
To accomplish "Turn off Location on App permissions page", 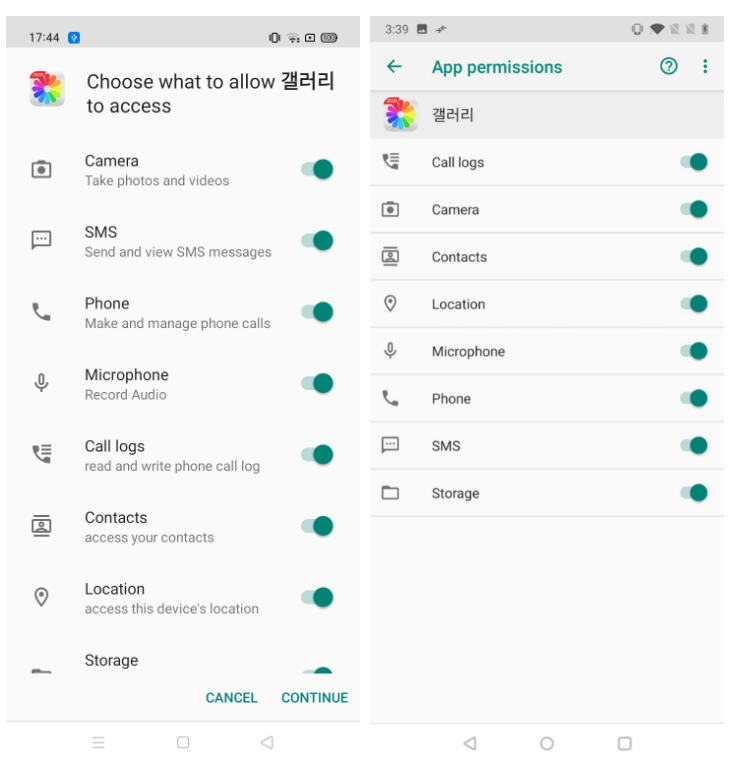I will 694,303.
